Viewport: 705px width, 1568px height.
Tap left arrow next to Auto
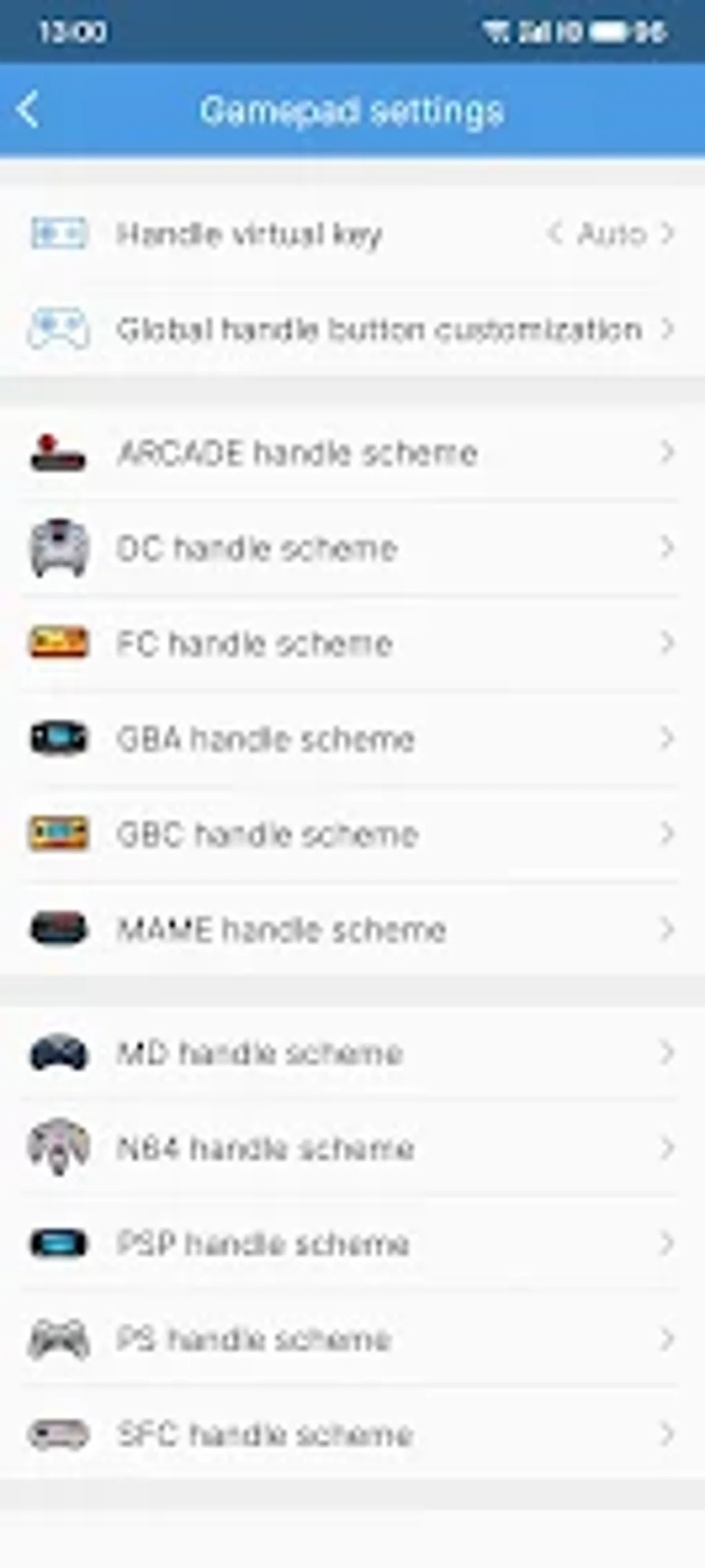click(x=553, y=233)
